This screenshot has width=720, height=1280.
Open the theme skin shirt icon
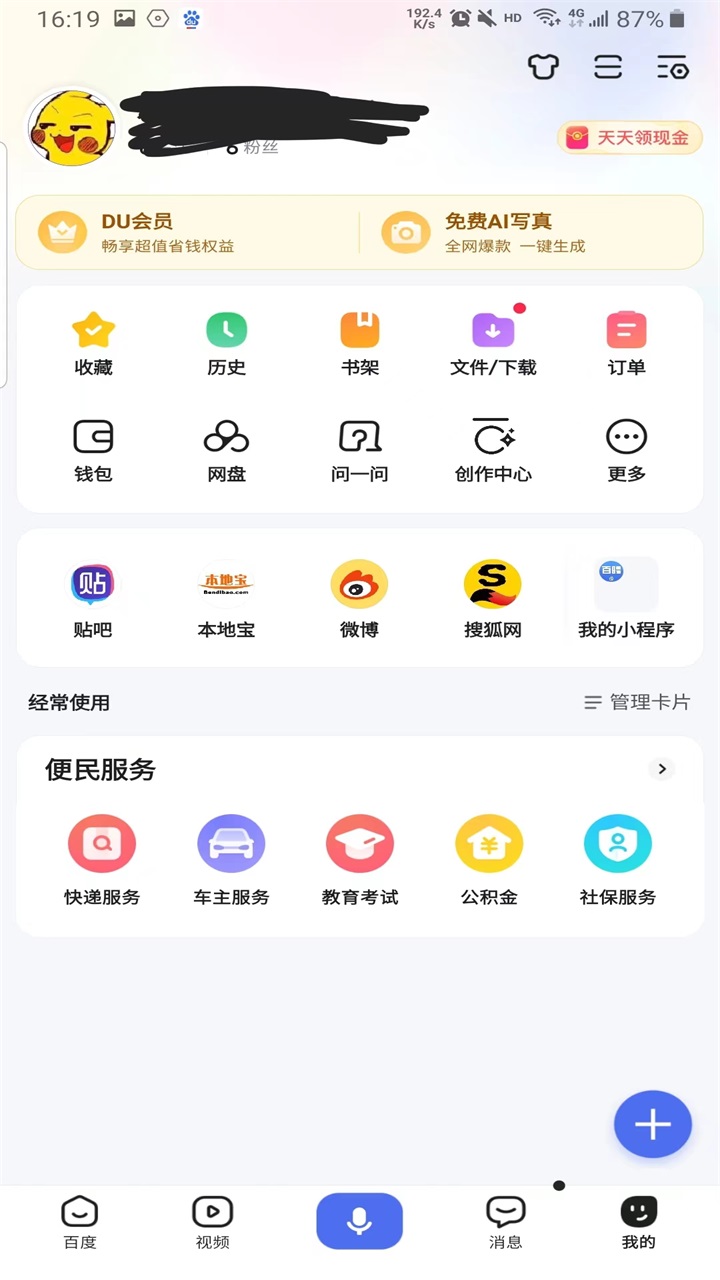click(543, 67)
